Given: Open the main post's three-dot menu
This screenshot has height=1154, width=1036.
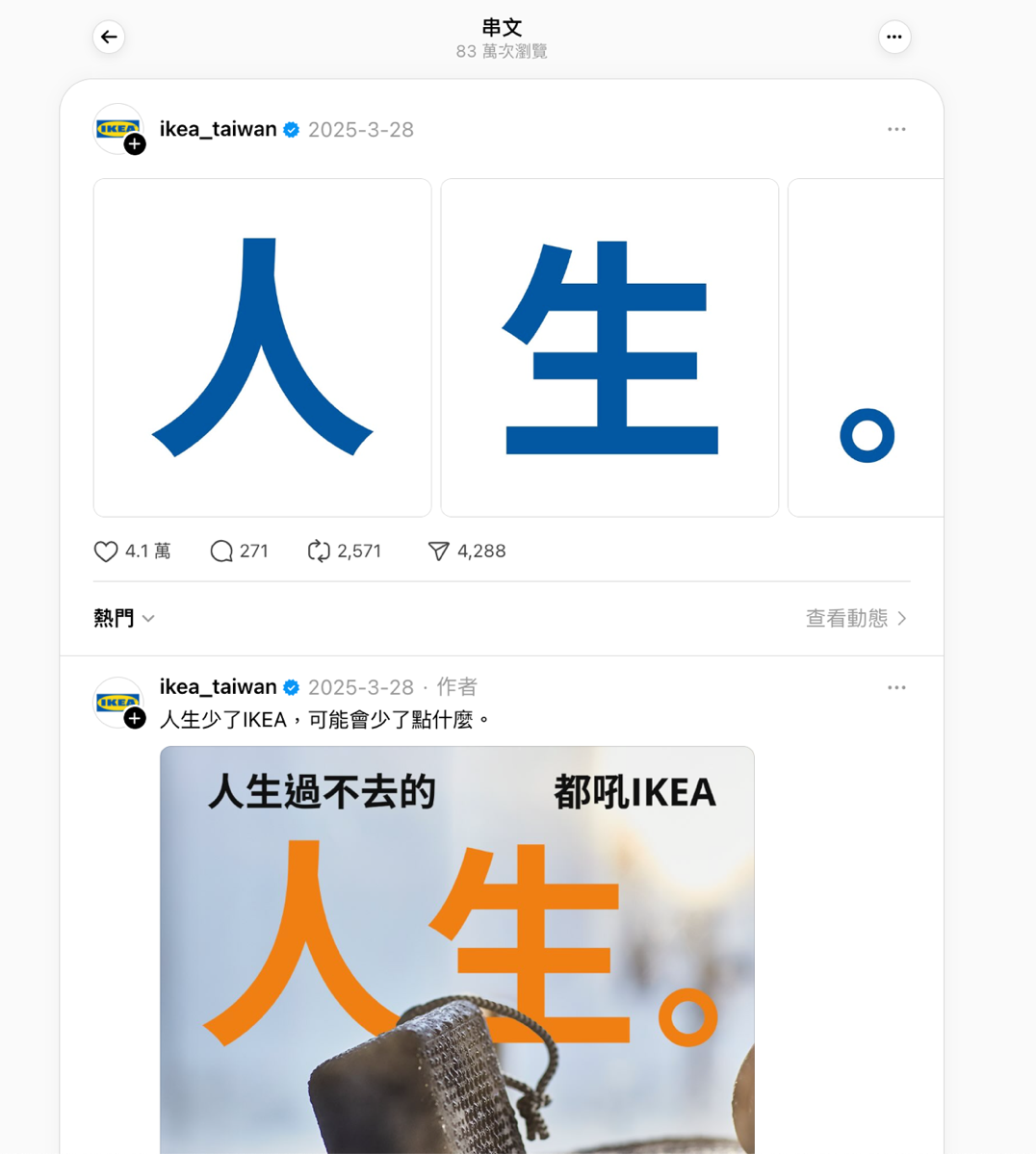Looking at the screenshot, I should click(x=895, y=129).
